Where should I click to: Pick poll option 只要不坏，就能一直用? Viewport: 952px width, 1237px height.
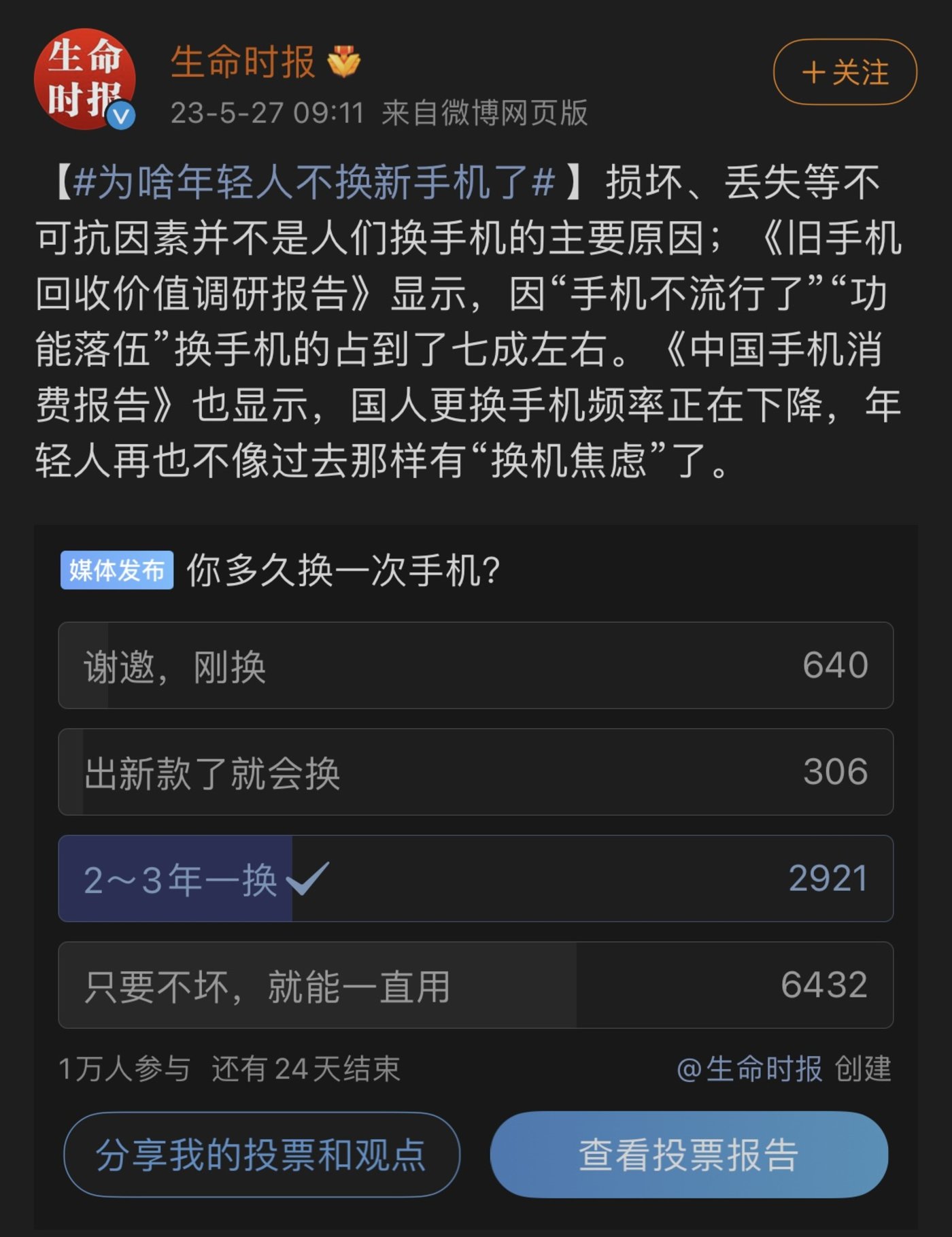click(x=475, y=985)
